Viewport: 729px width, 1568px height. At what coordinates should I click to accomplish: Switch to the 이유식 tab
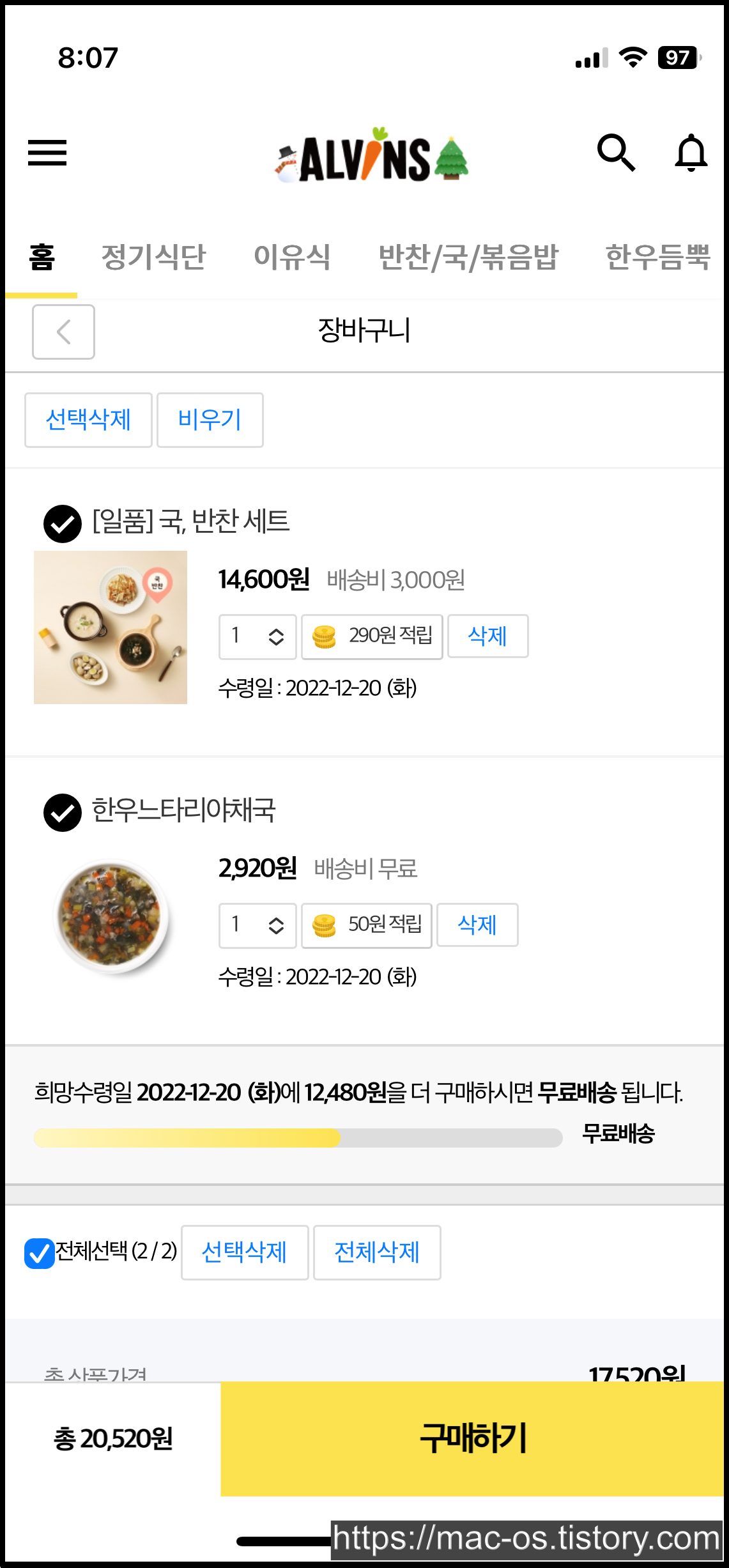click(292, 257)
